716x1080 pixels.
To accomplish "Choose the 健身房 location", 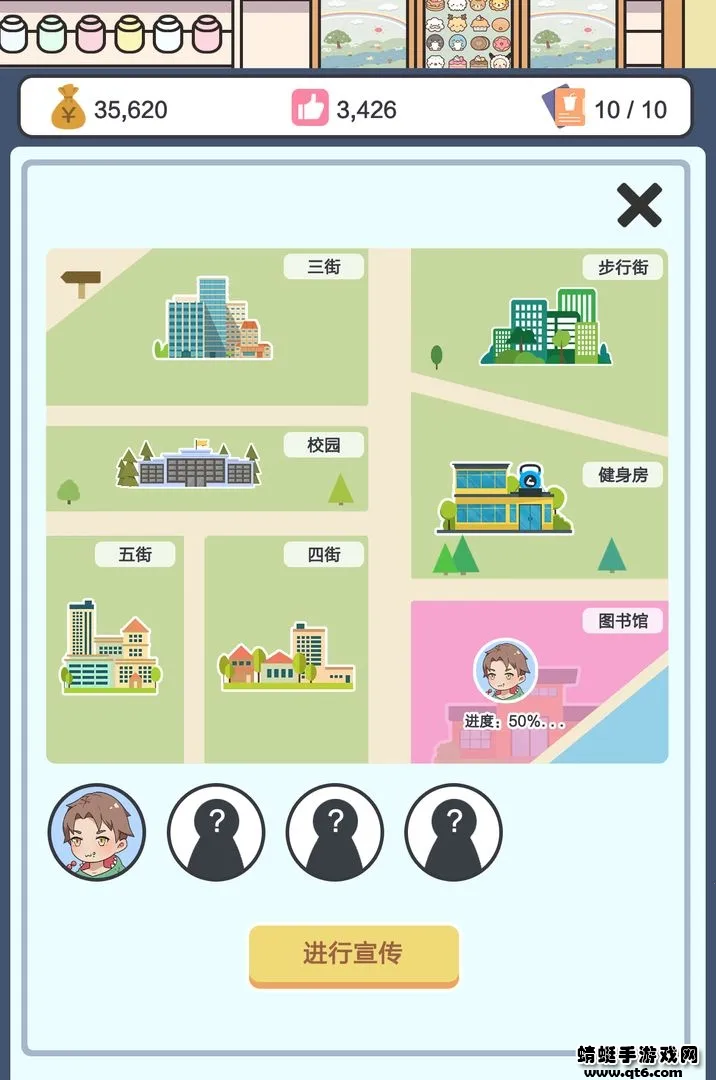I will (x=505, y=497).
